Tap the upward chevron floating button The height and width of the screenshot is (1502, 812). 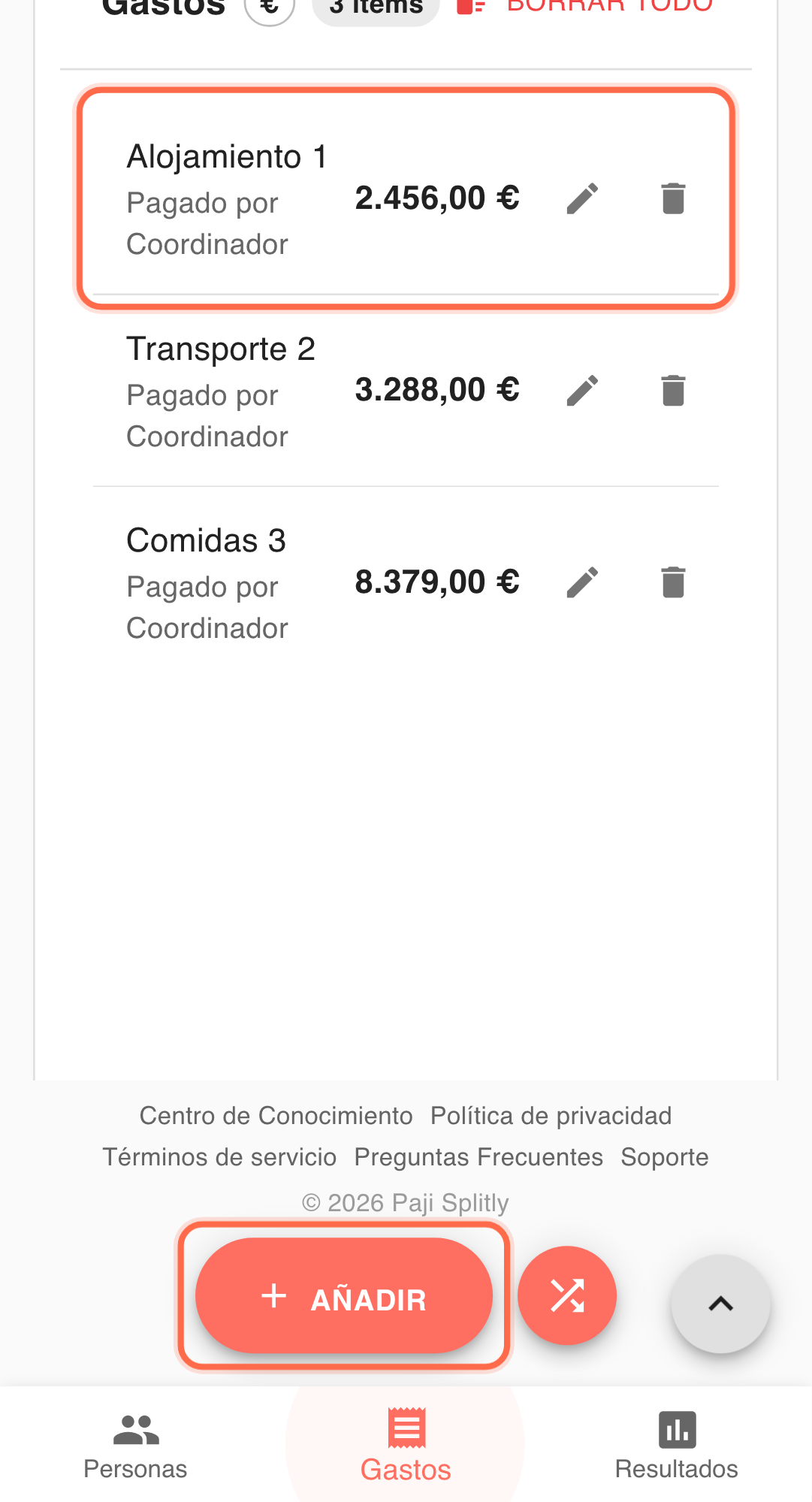point(720,1304)
